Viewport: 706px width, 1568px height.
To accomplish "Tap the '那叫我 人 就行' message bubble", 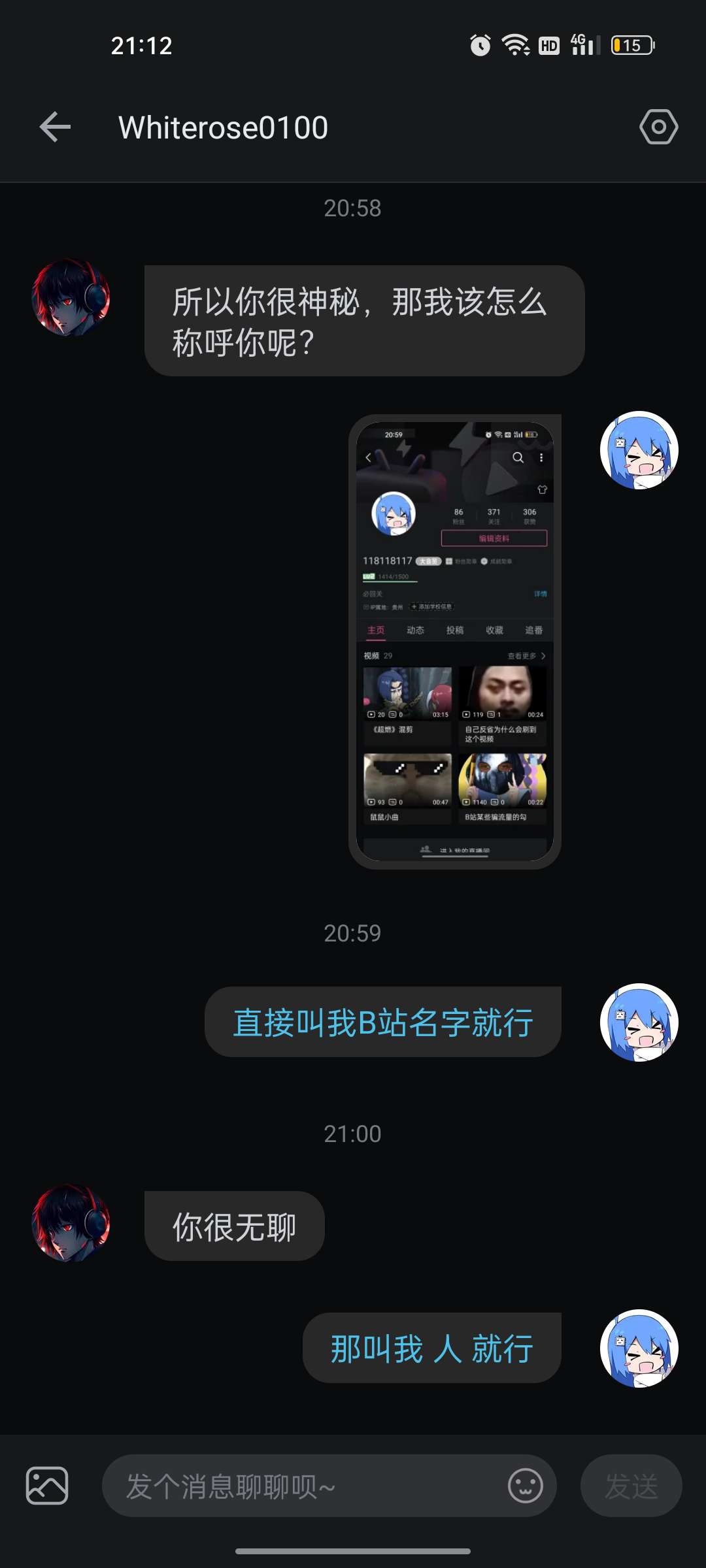I will 432,1348.
